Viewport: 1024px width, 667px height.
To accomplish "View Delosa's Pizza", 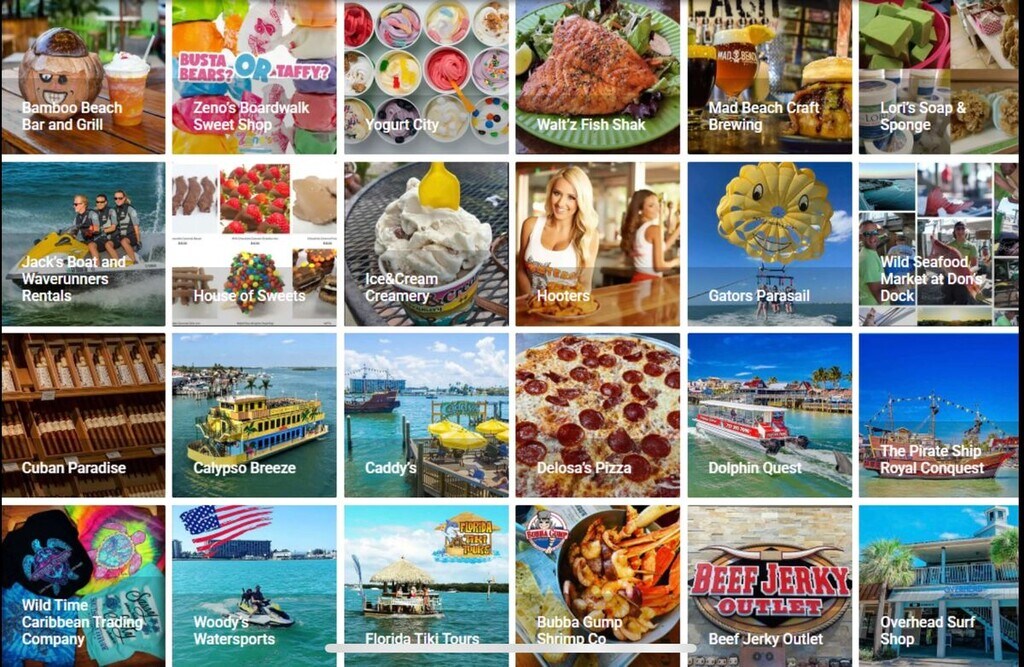I will tap(597, 415).
